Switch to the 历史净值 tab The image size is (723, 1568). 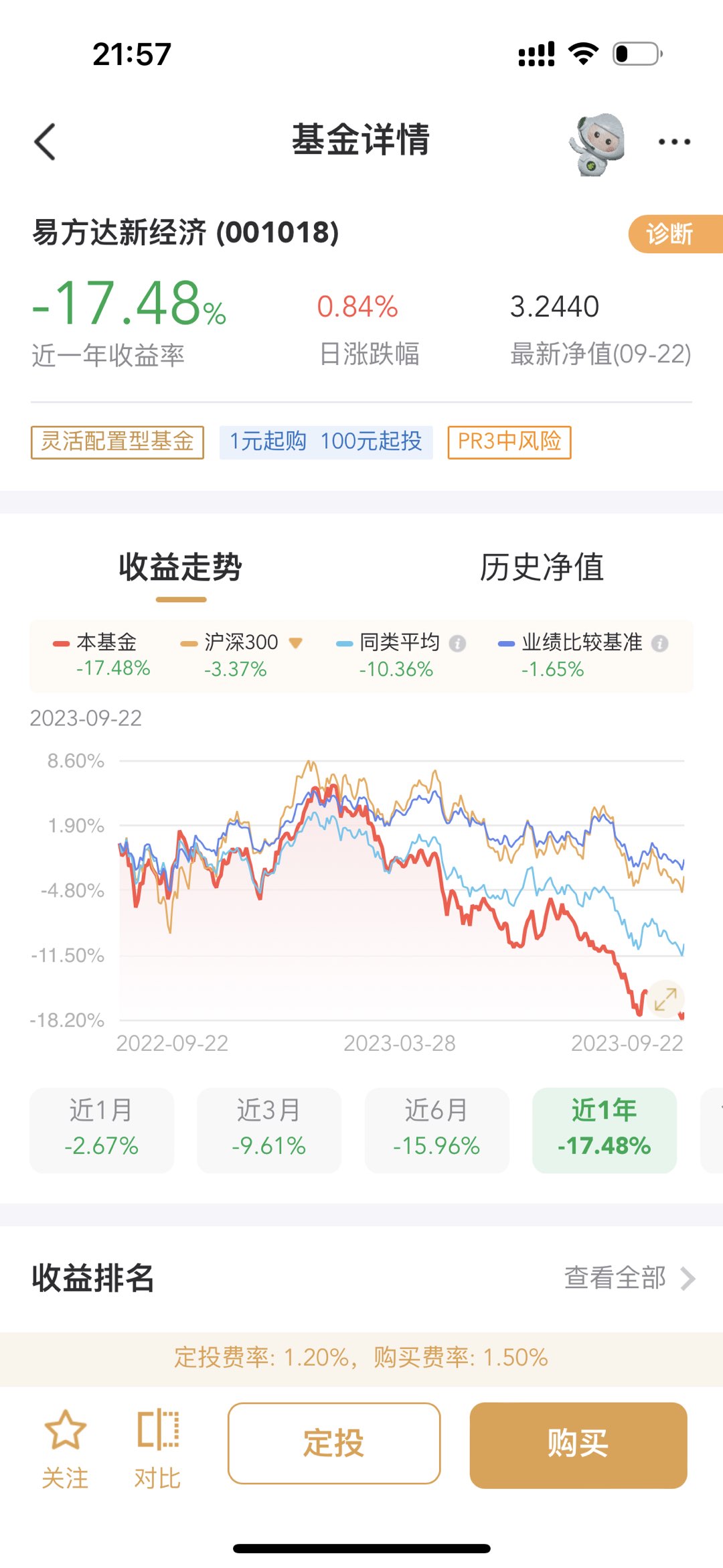[x=542, y=567]
